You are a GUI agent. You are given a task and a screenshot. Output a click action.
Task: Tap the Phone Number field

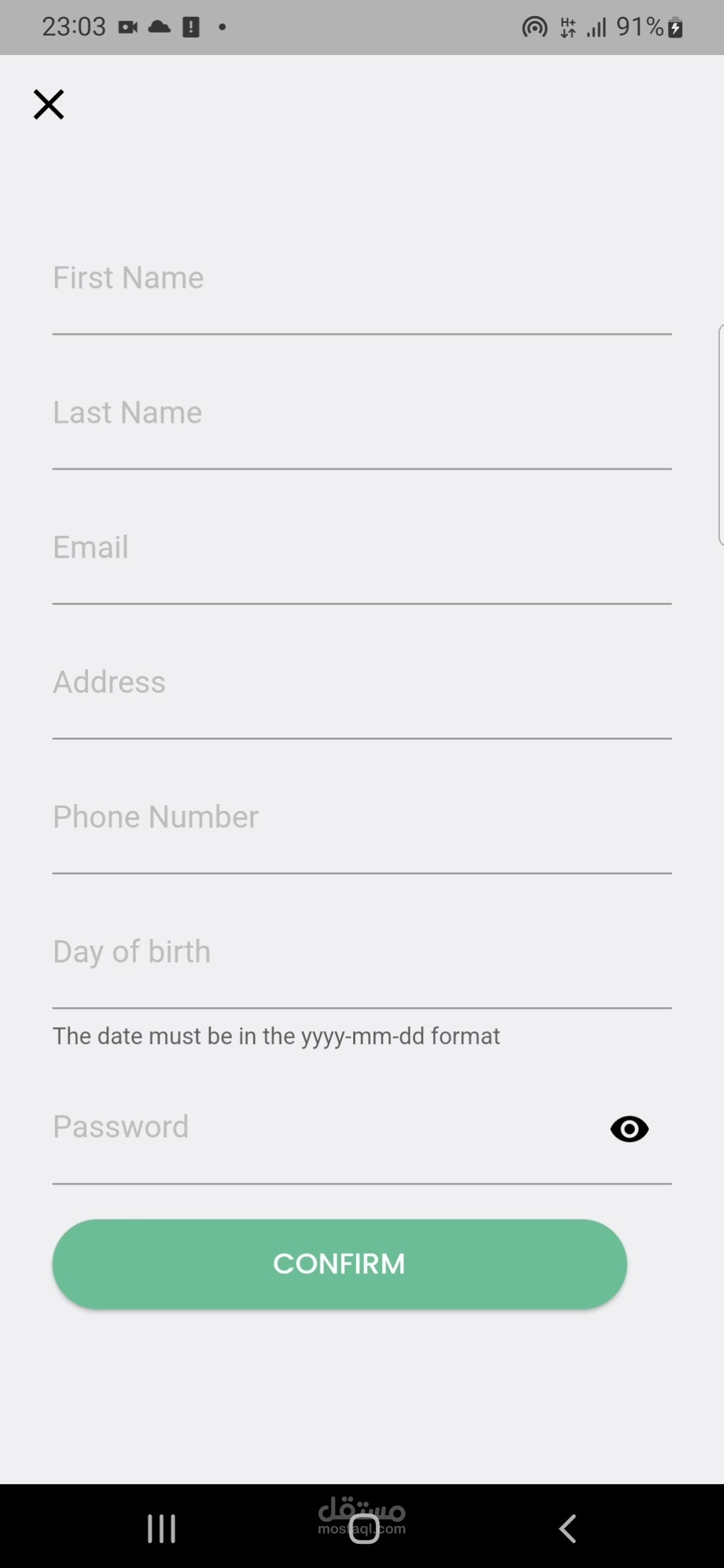click(362, 828)
